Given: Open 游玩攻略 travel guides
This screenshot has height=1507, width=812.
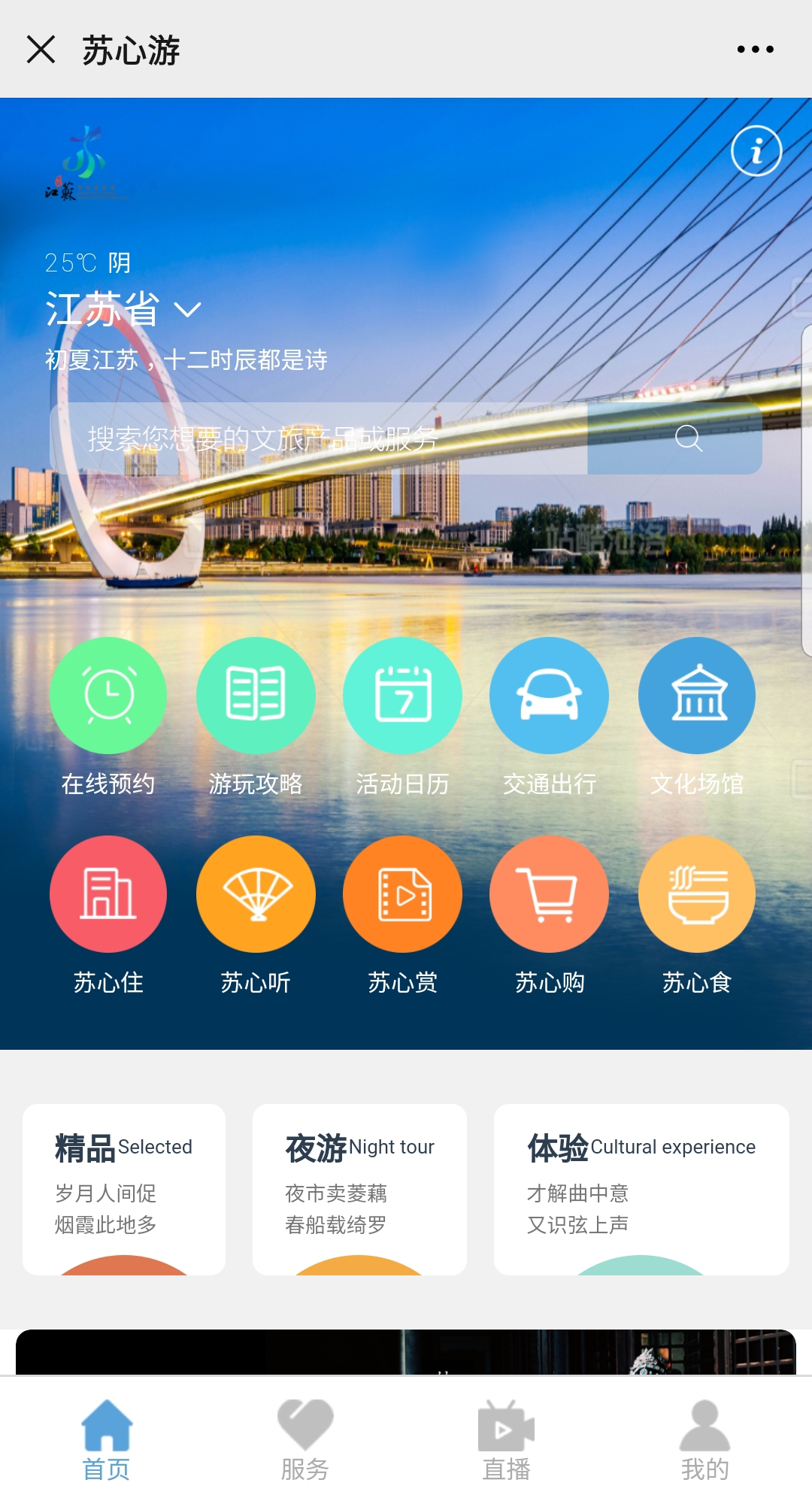Looking at the screenshot, I should pyautogui.click(x=256, y=696).
